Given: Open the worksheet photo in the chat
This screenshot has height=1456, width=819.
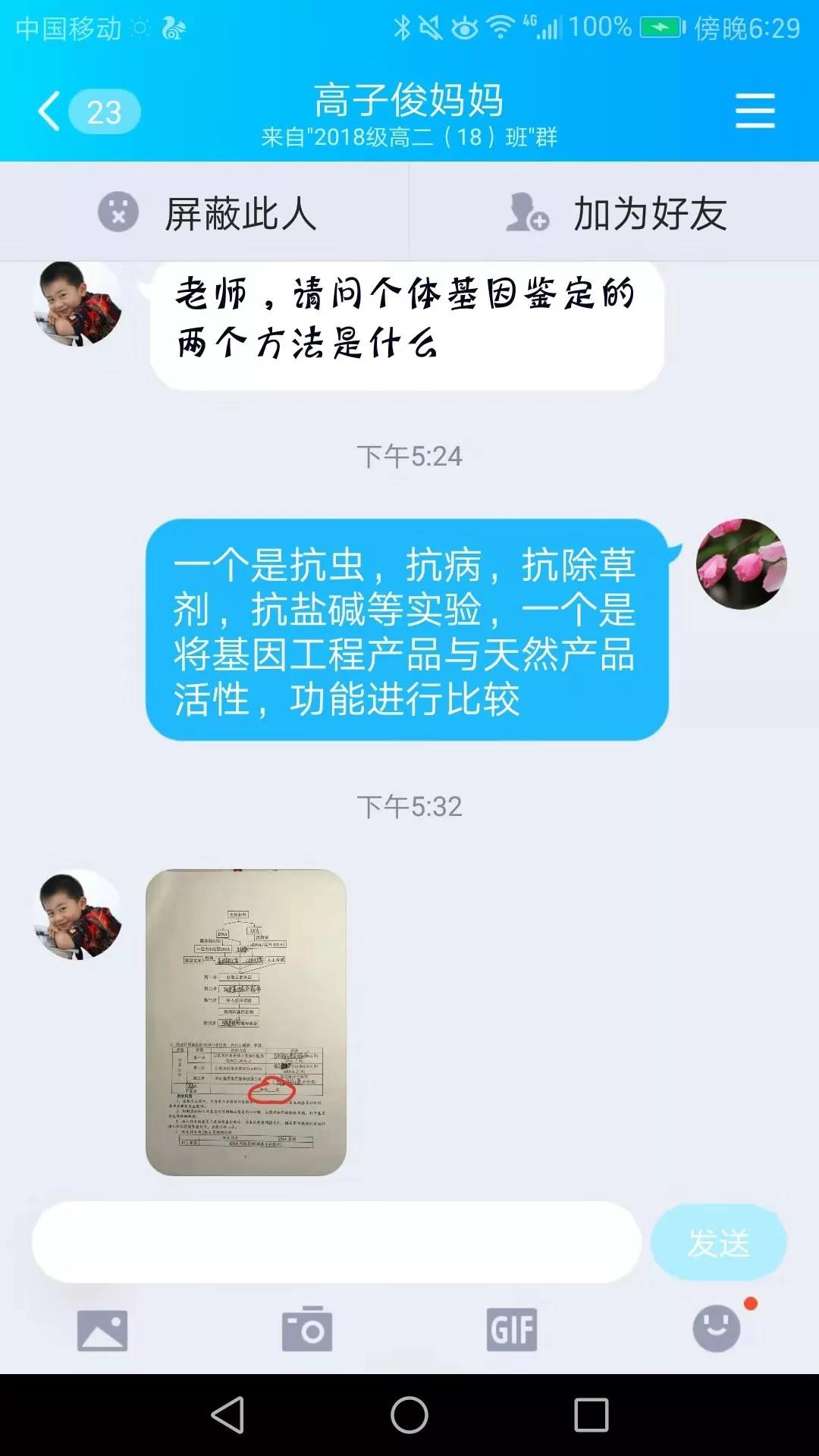Looking at the screenshot, I should [x=246, y=1021].
